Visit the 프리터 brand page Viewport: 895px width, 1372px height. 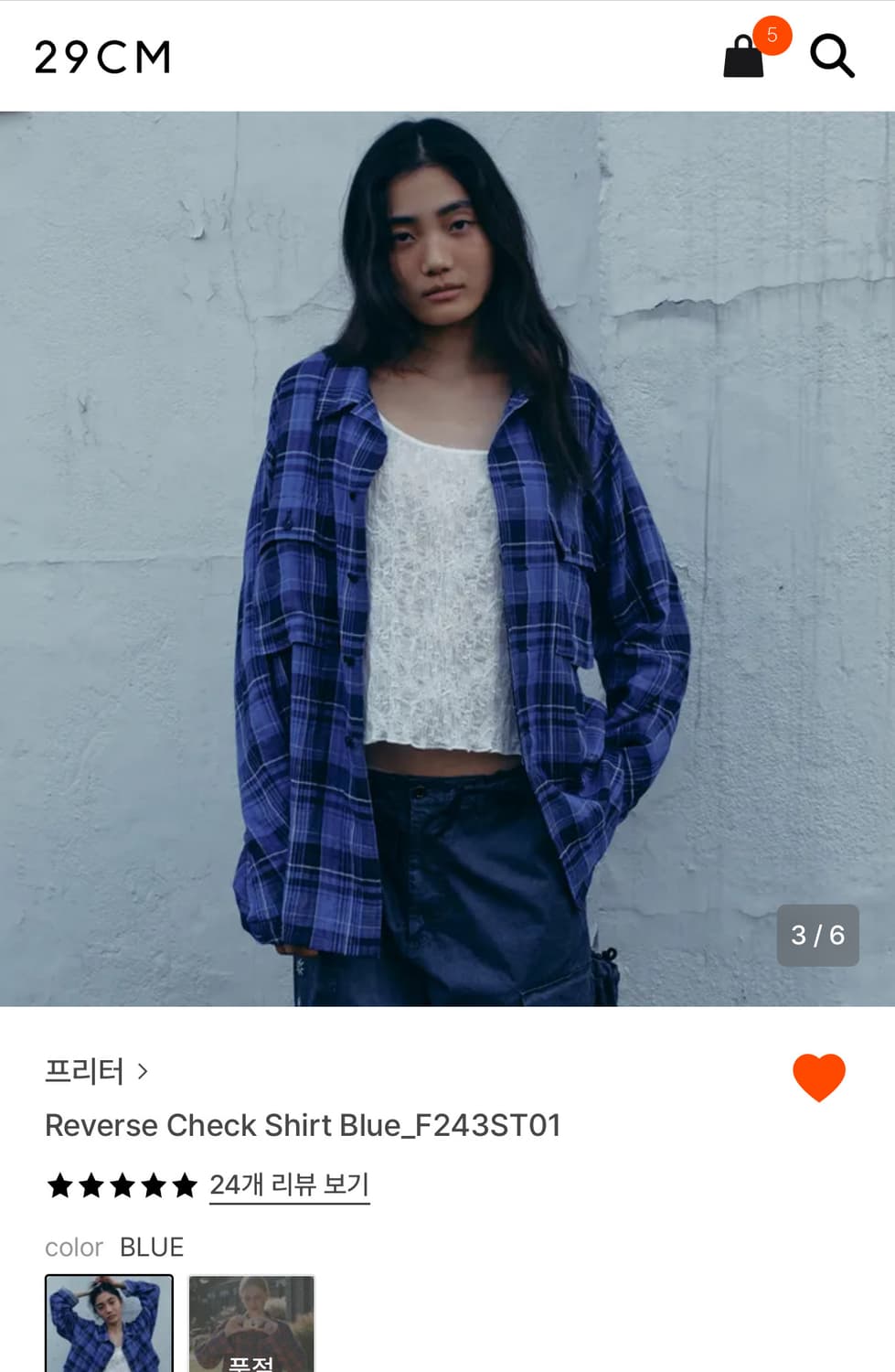(x=86, y=1072)
